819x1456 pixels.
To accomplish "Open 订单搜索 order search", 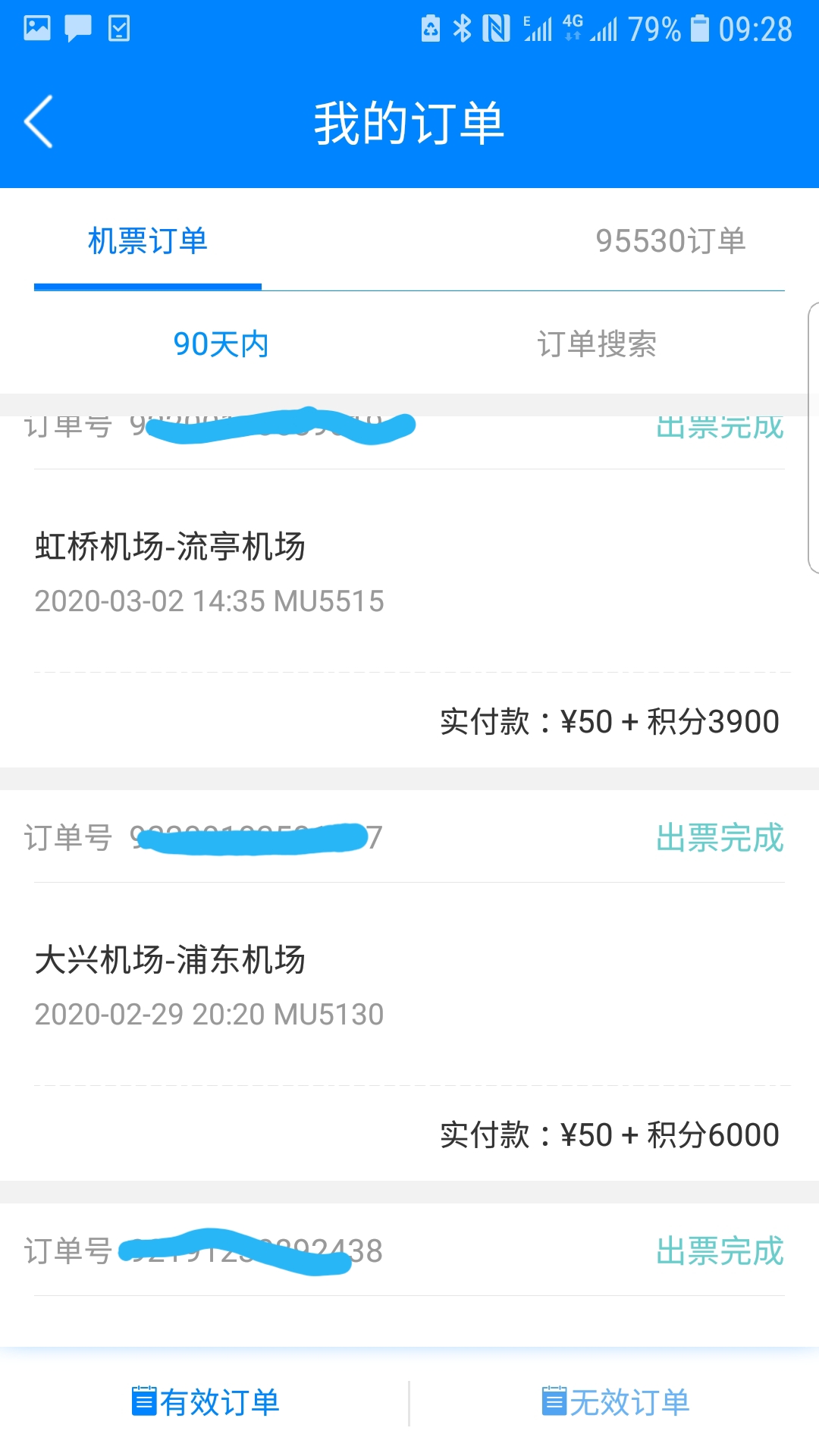I will click(597, 344).
